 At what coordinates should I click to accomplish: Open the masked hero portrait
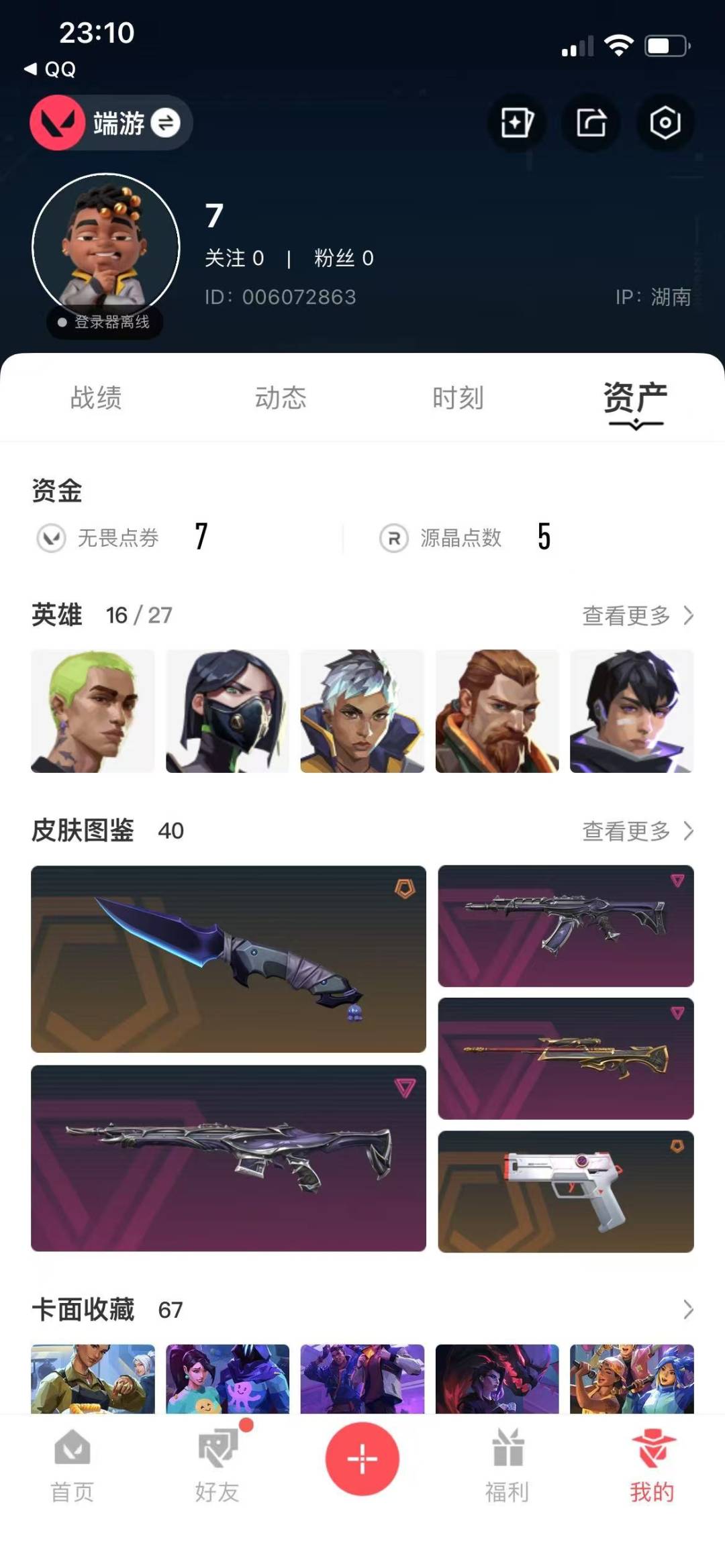tap(228, 711)
